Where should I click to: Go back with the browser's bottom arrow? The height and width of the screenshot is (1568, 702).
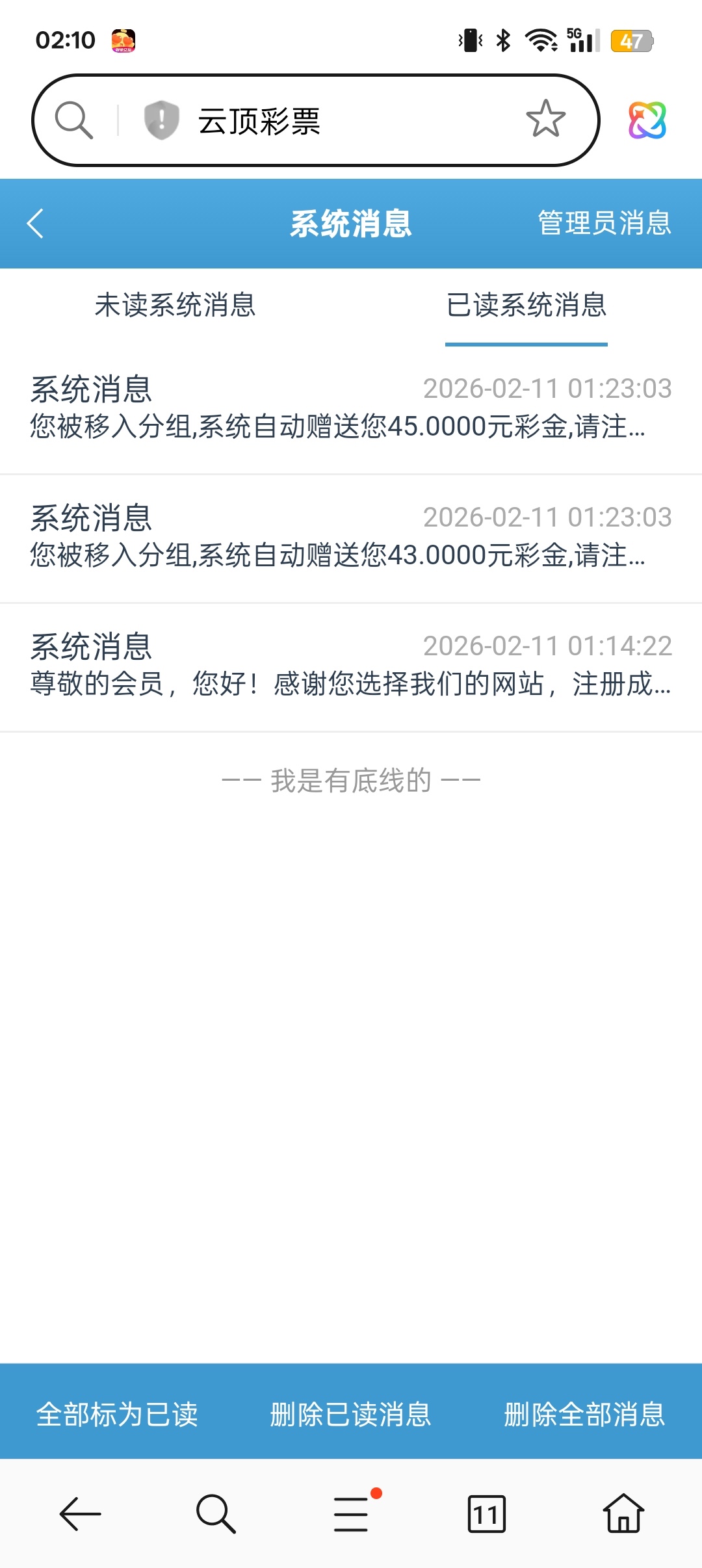point(80,1513)
